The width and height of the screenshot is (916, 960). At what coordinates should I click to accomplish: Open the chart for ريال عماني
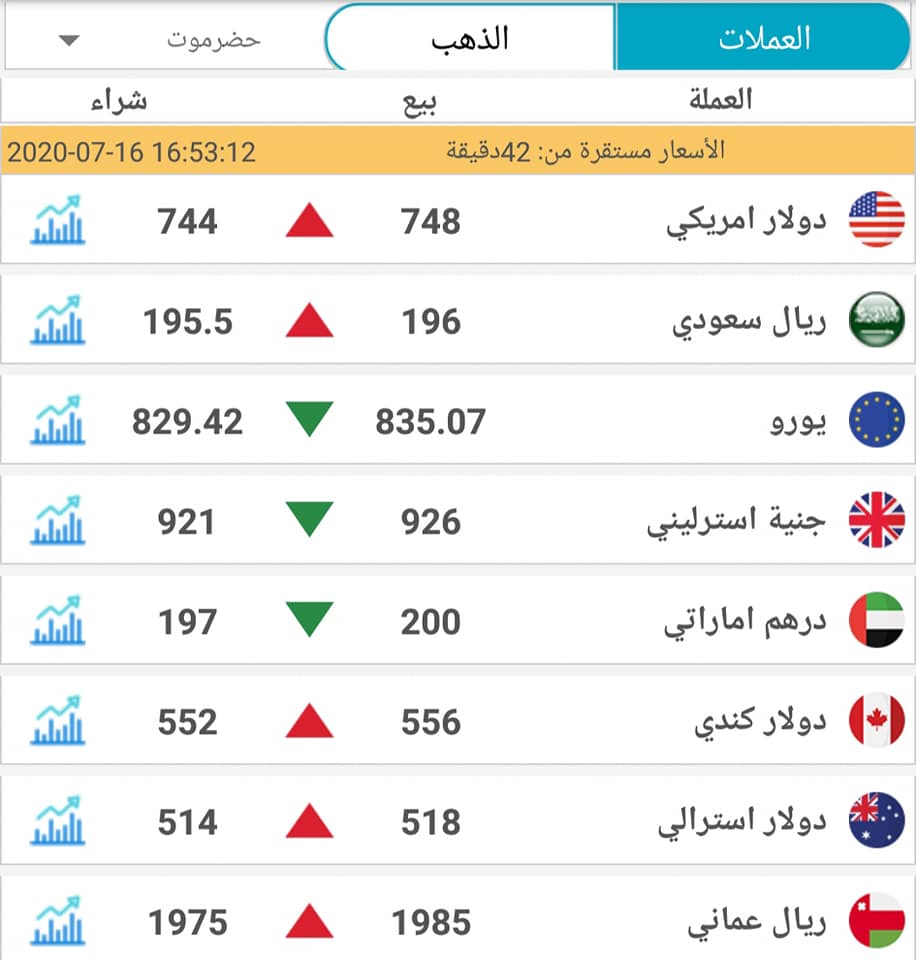pyautogui.click(x=58, y=921)
